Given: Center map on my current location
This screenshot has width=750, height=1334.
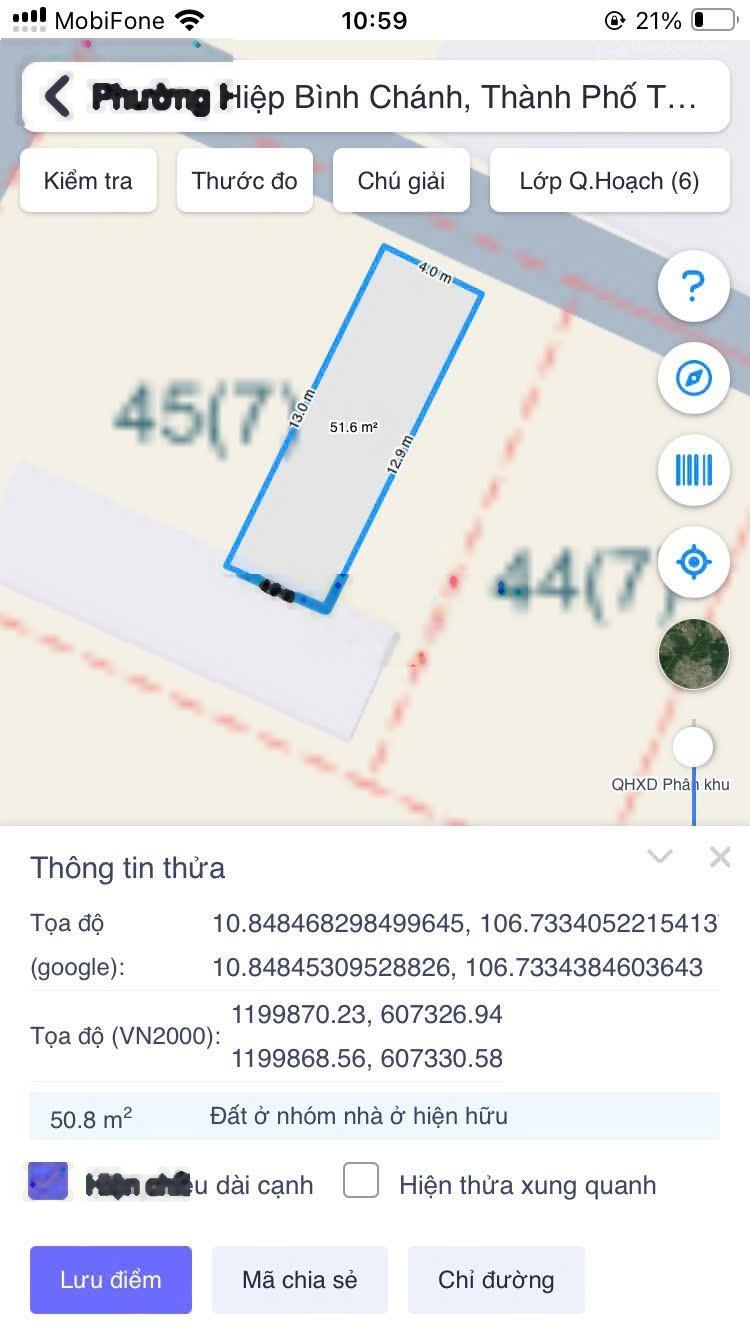Looking at the screenshot, I should [x=692, y=562].
